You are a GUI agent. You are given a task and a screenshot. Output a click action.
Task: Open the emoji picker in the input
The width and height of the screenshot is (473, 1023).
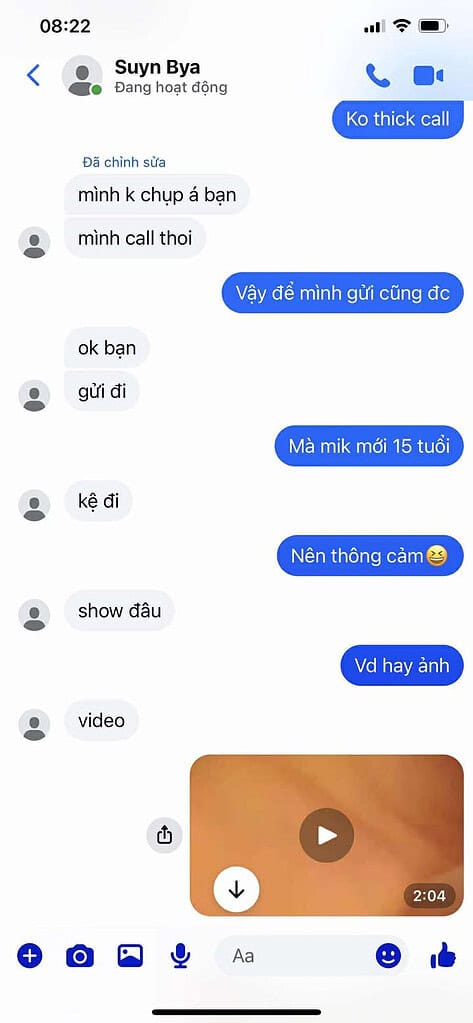[388, 956]
